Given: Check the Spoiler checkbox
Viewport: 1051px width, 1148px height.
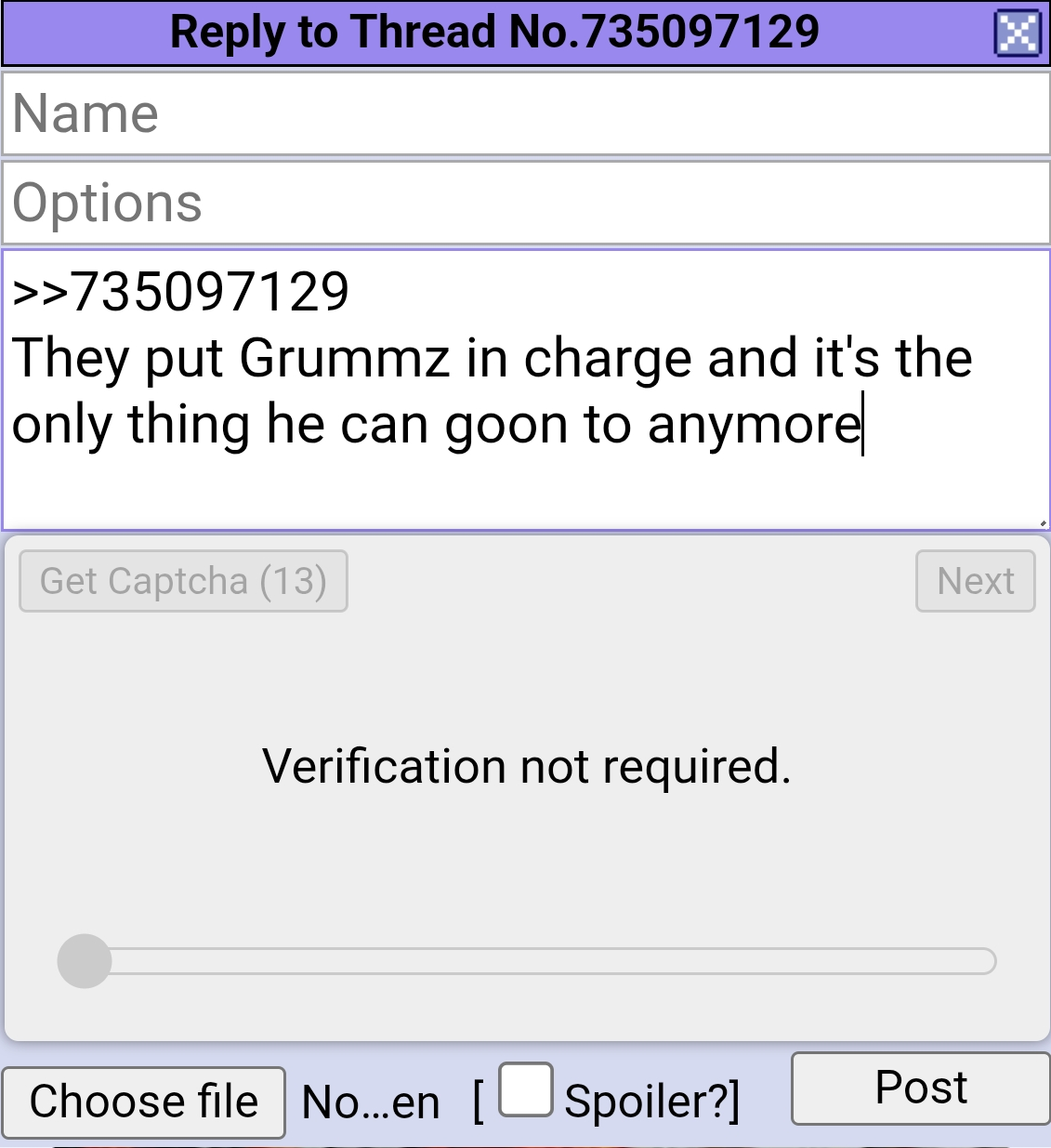Looking at the screenshot, I should (x=526, y=1089).
